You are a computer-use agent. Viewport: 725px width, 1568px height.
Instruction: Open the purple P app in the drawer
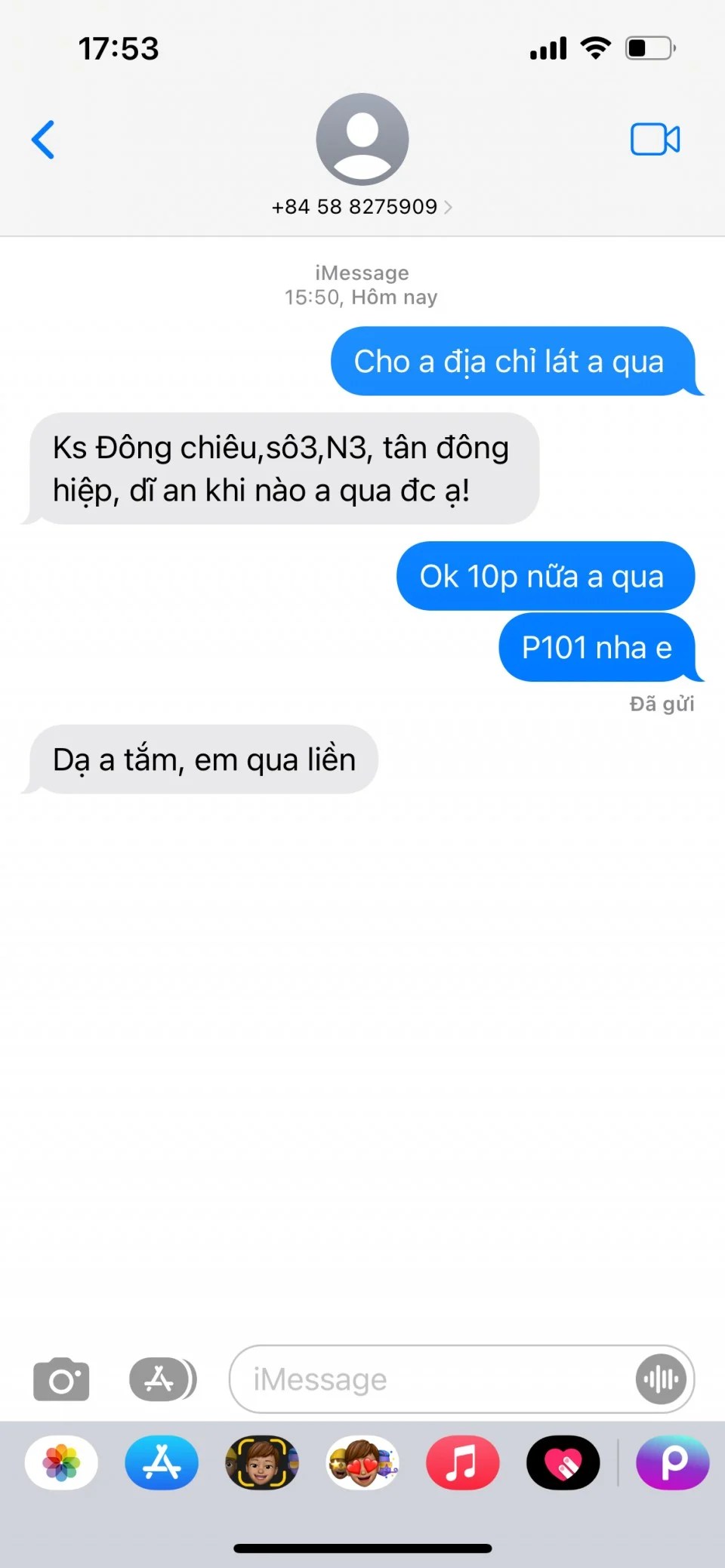673,1462
